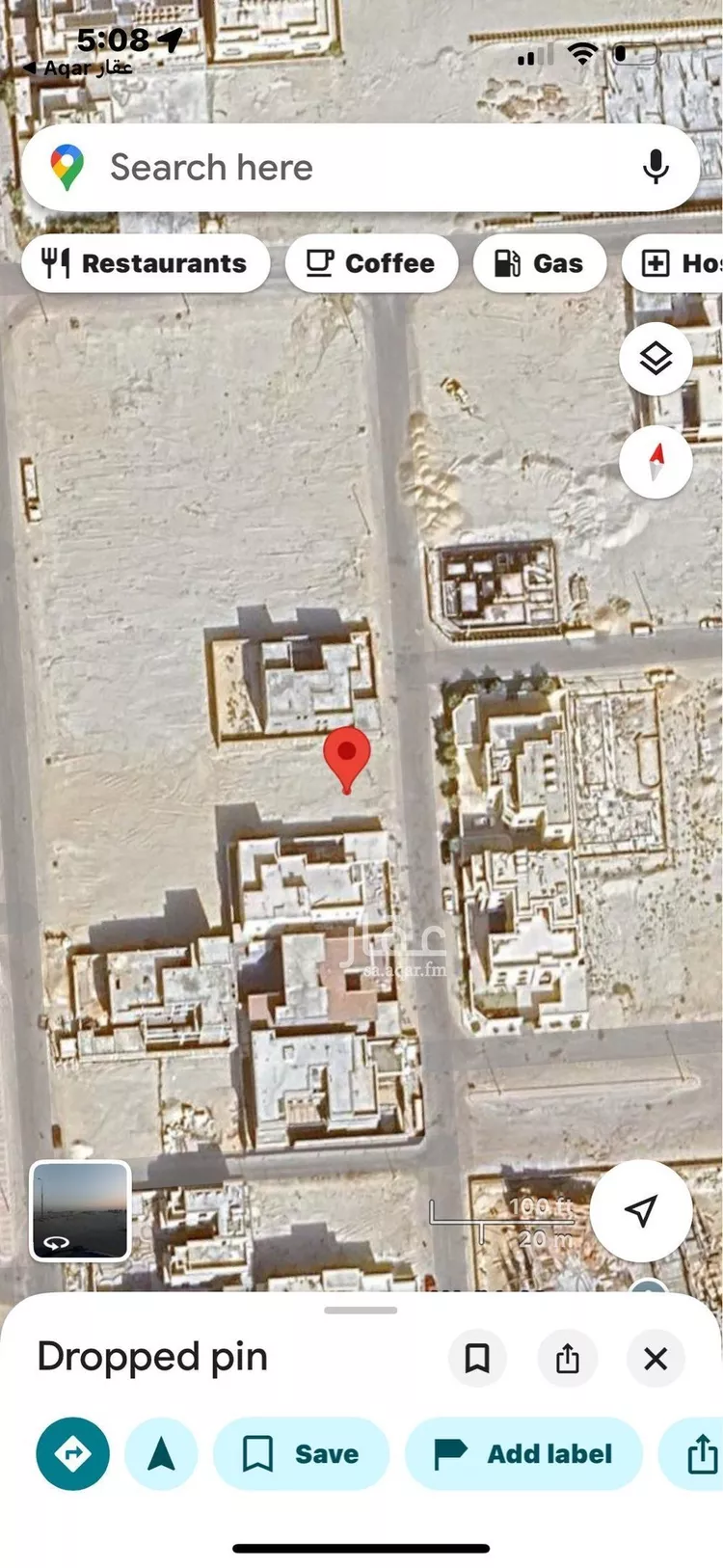
Task: Tap the Save button
Action: click(x=301, y=1453)
